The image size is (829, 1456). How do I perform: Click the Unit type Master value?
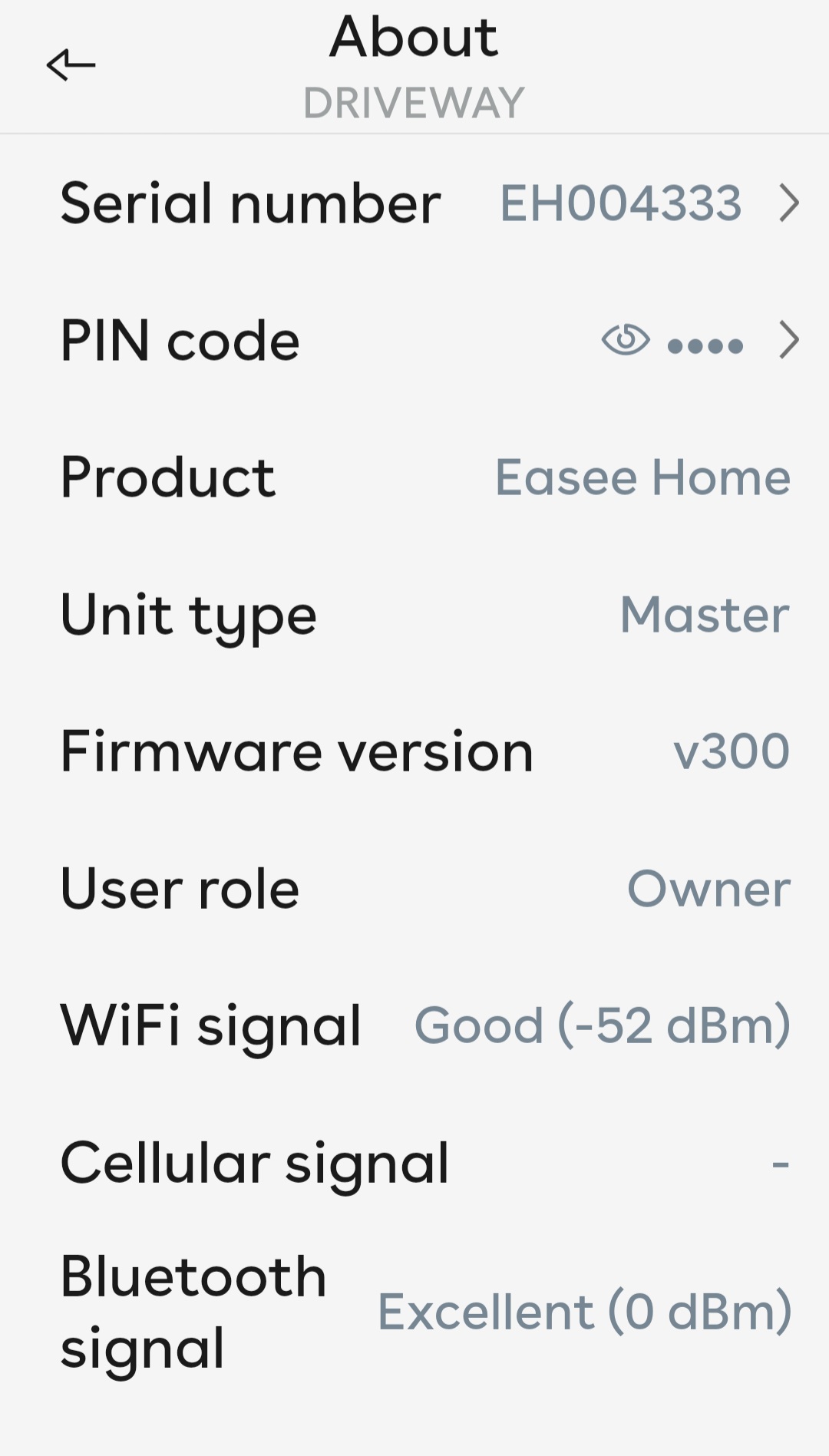pyautogui.click(x=705, y=614)
